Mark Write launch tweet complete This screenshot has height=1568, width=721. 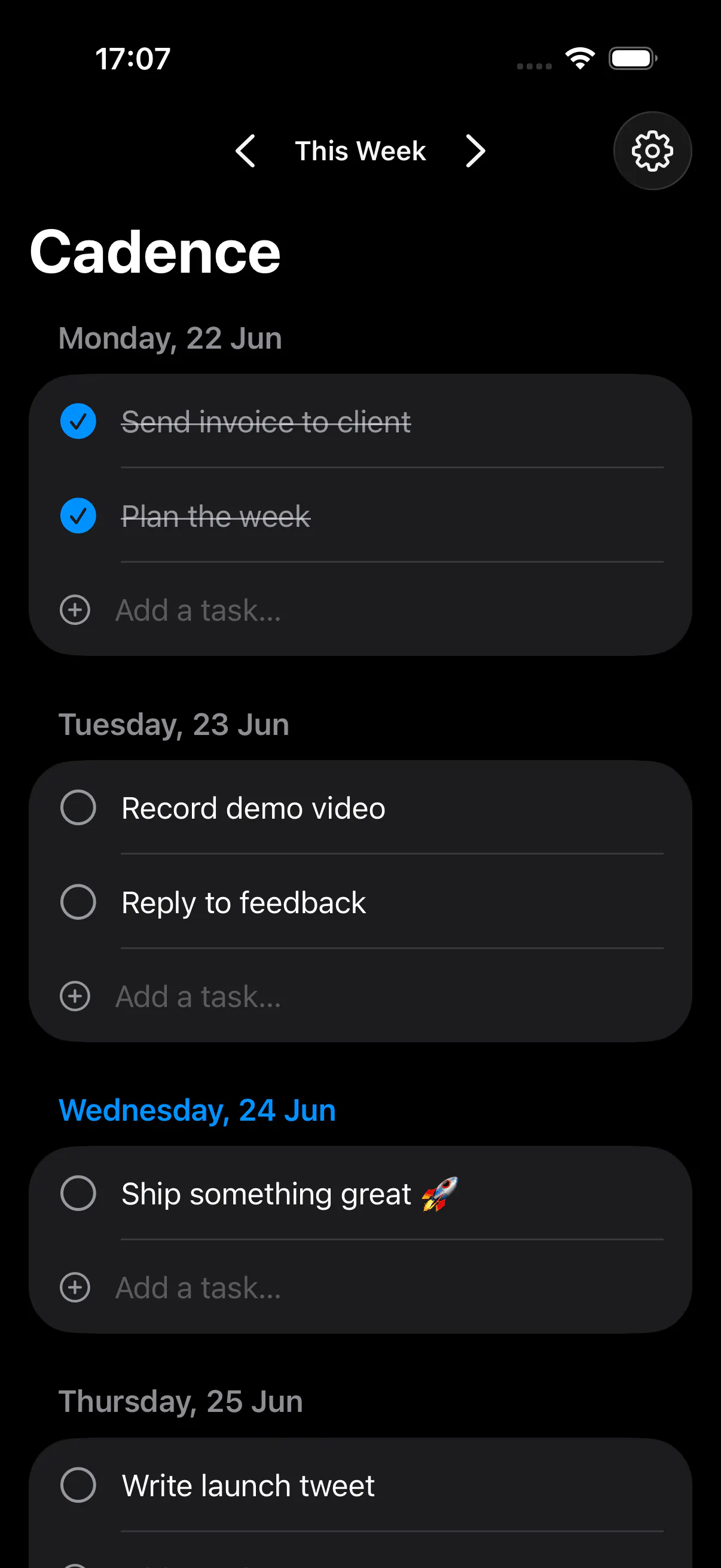pos(78,1485)
